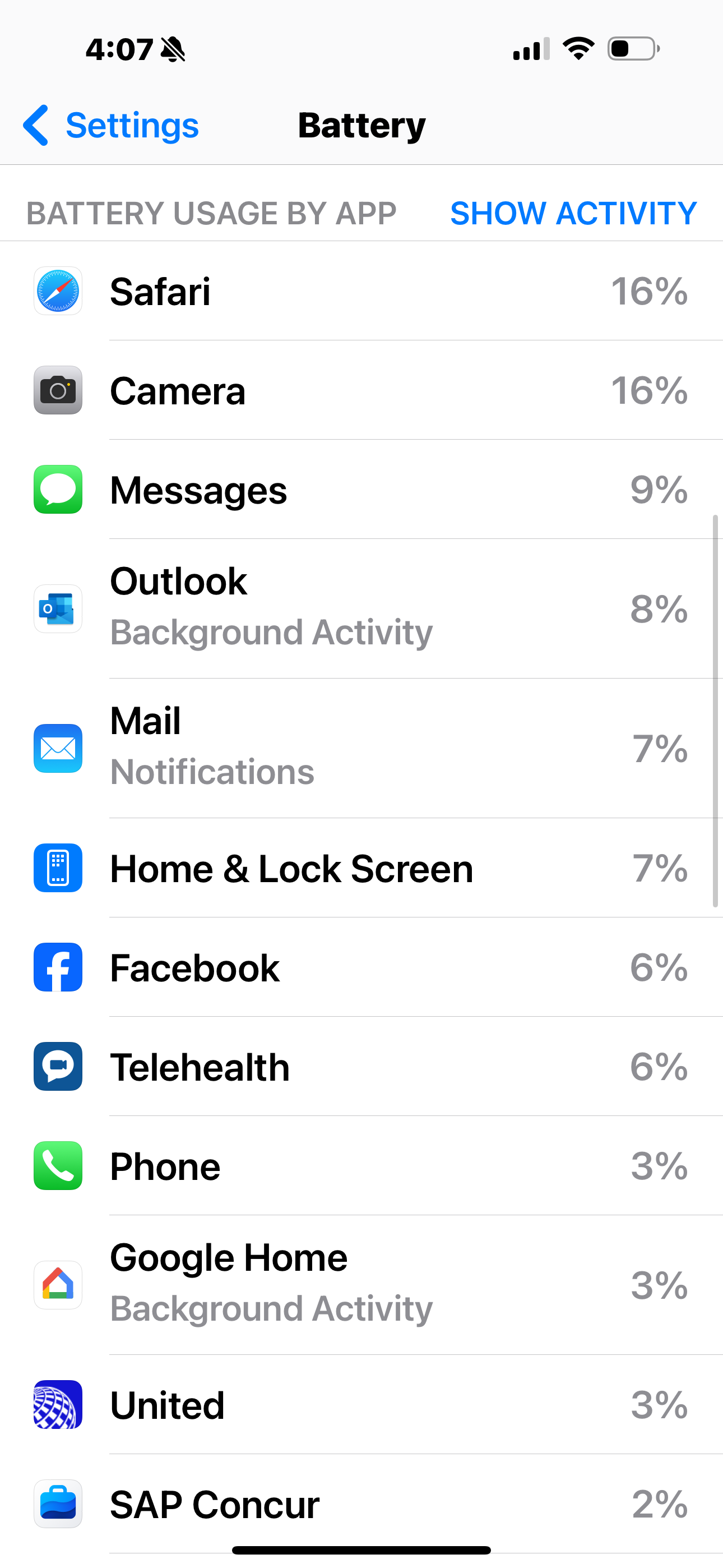Open the Camera battery usage row
Viewport: 723px width, 1568px height.
[x=361, y=390]
